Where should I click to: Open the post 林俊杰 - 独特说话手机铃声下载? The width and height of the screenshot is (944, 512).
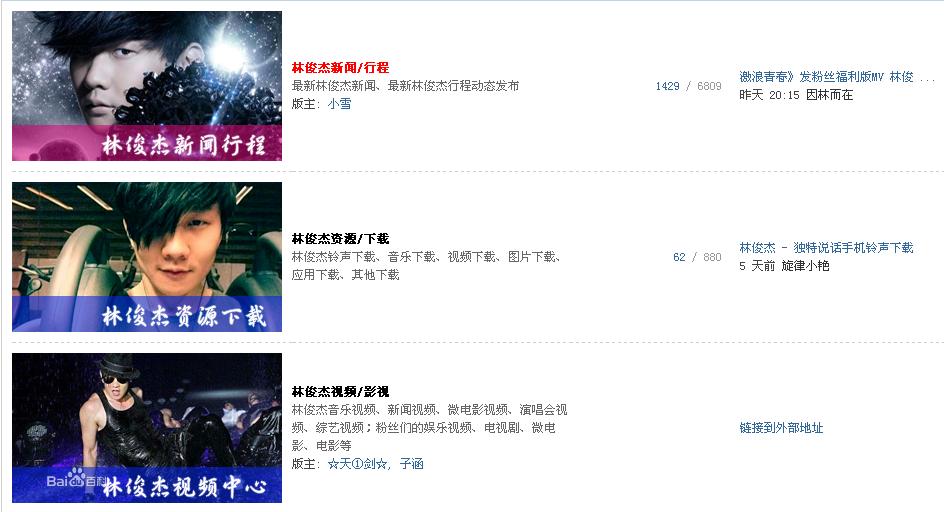coord(826,248)
